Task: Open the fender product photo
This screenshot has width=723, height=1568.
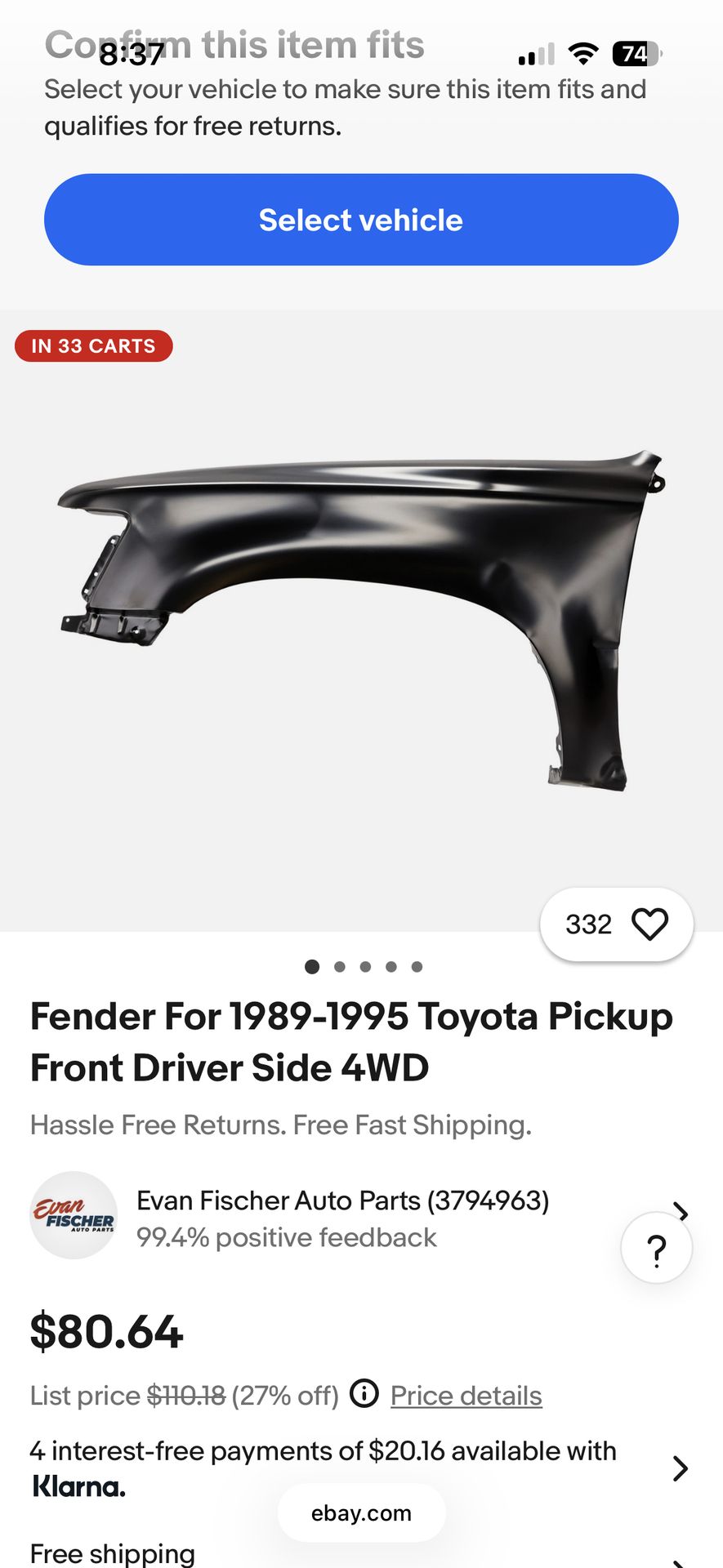Action: click(361, 621)
